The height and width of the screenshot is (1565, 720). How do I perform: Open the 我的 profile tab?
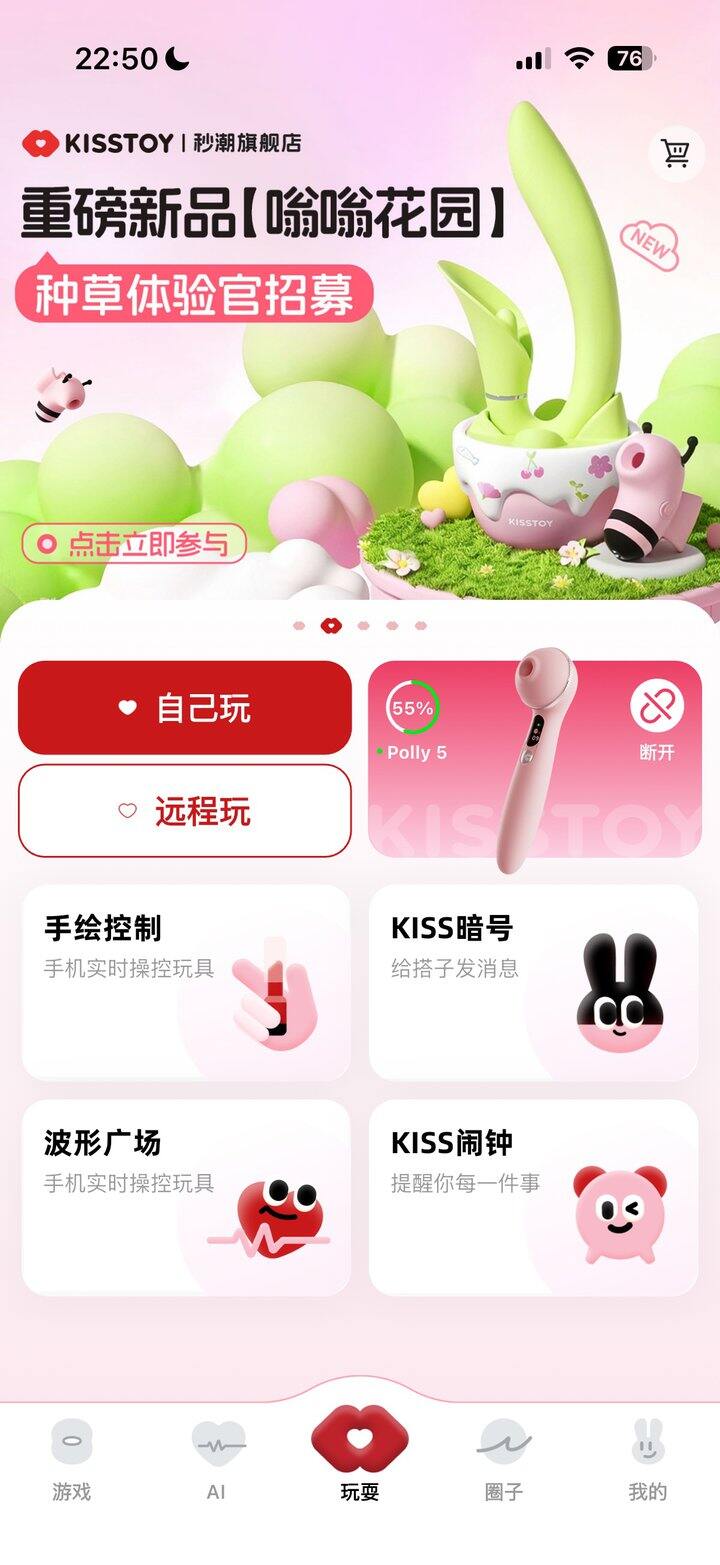[648, 1461]
